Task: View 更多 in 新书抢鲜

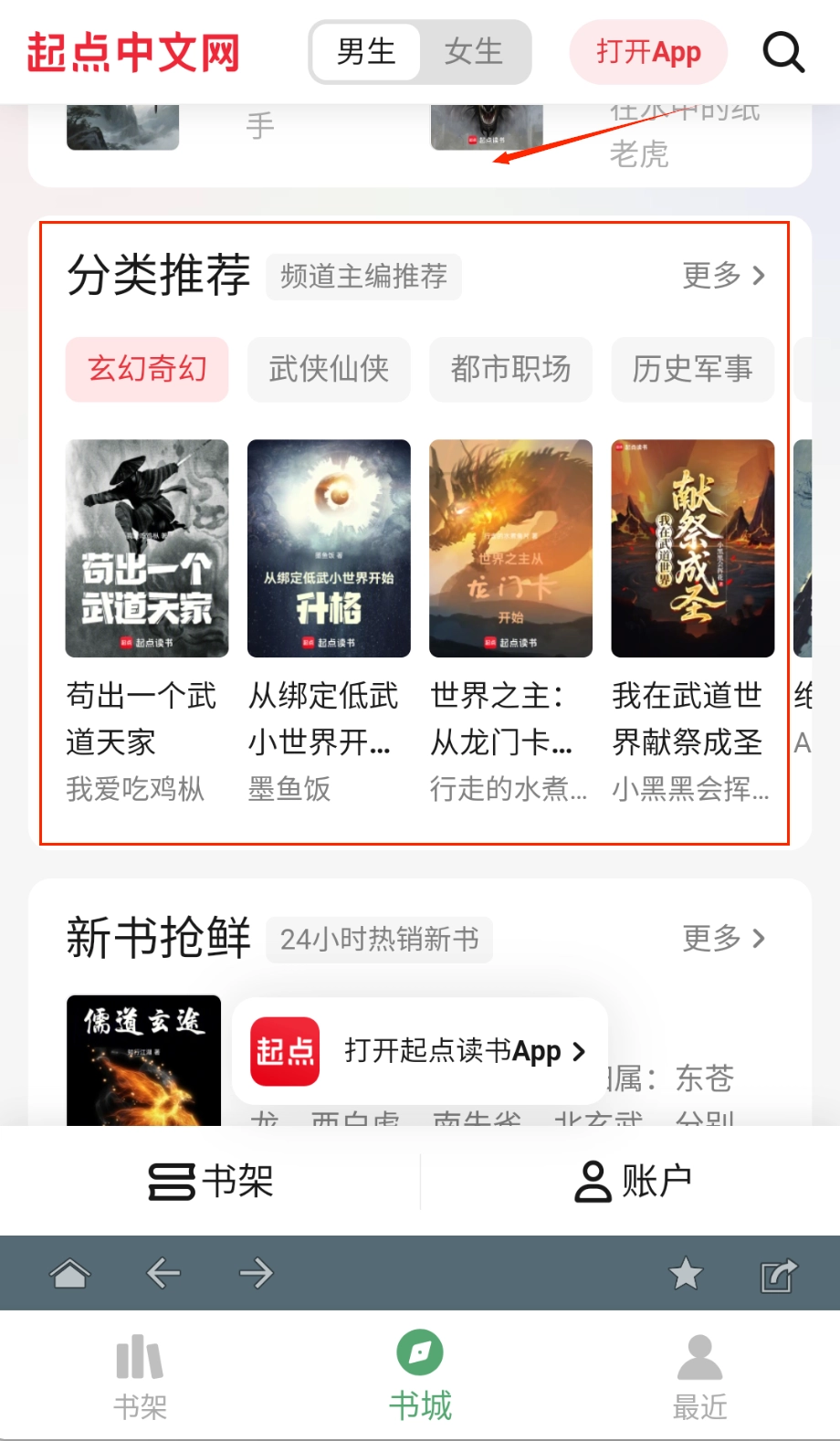Action: pos(724,938)
